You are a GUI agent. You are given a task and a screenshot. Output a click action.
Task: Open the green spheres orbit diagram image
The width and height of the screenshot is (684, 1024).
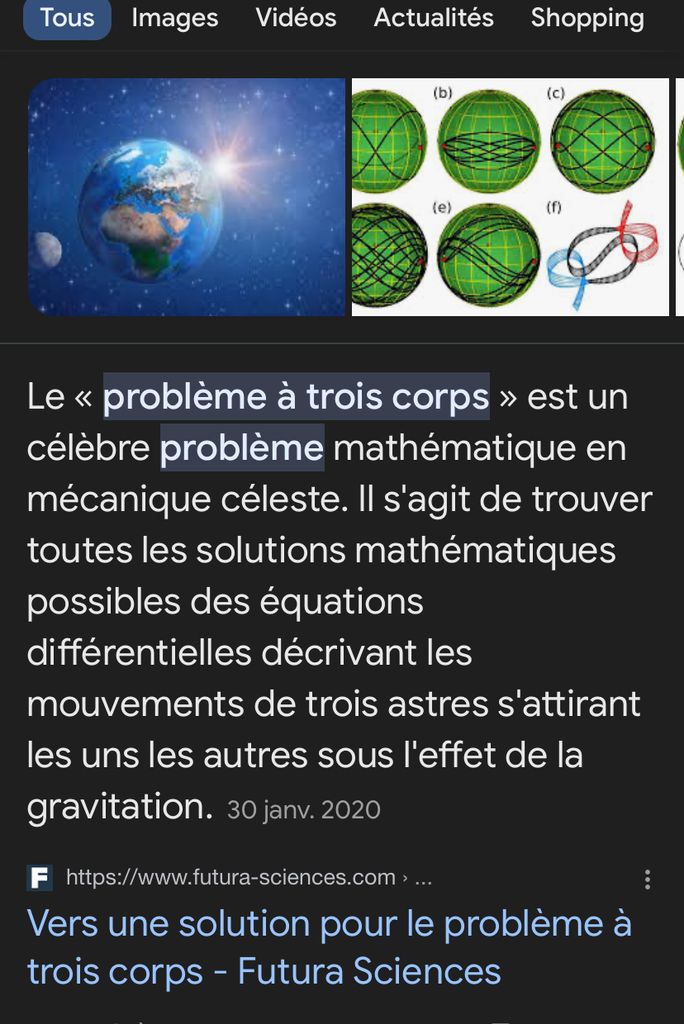tap(510, 197)
